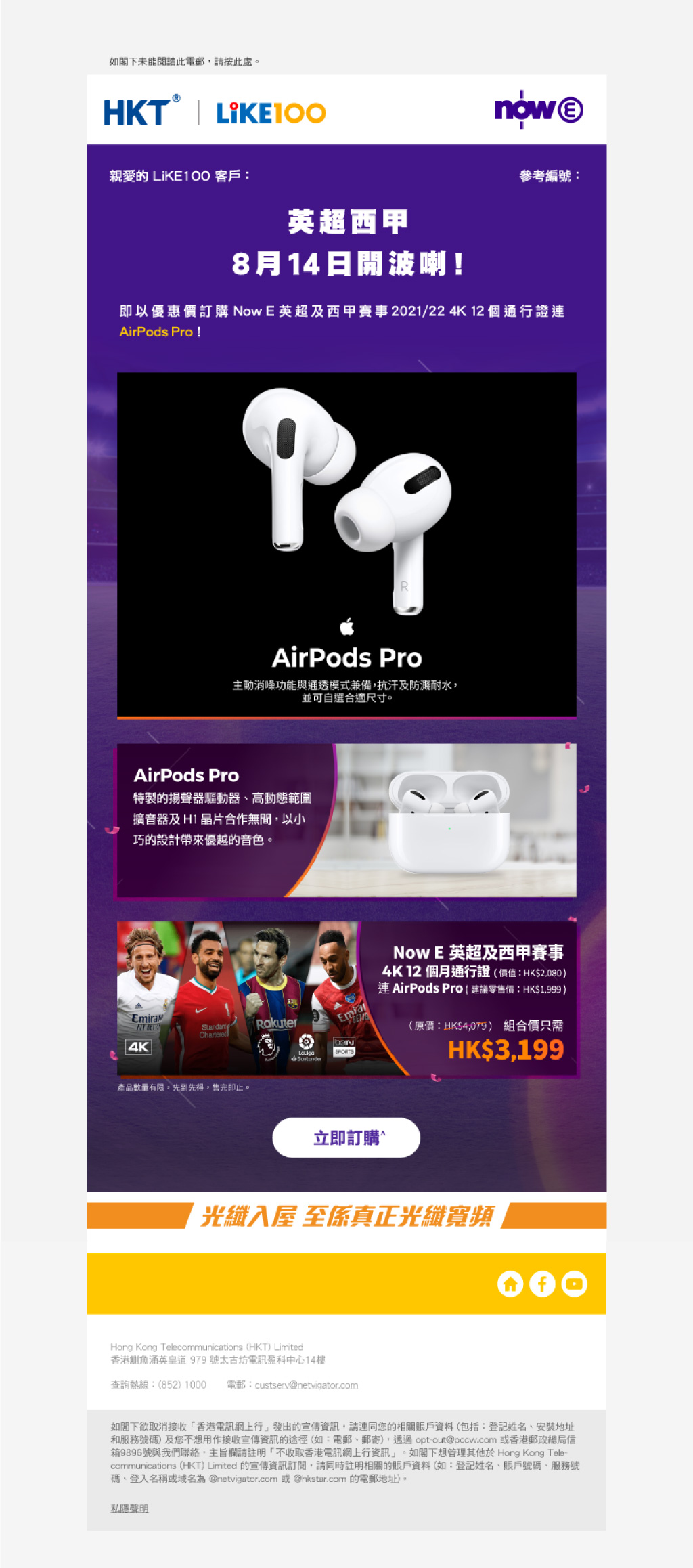Open the Now E 4K pass combo banner
Screen dimensions: 693x1568
[346, 999]
